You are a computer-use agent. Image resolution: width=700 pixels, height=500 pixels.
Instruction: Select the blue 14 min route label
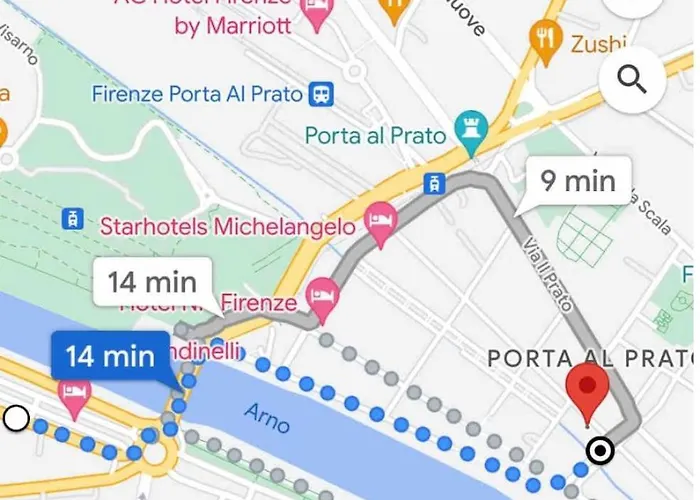click(x=110, y=356)
